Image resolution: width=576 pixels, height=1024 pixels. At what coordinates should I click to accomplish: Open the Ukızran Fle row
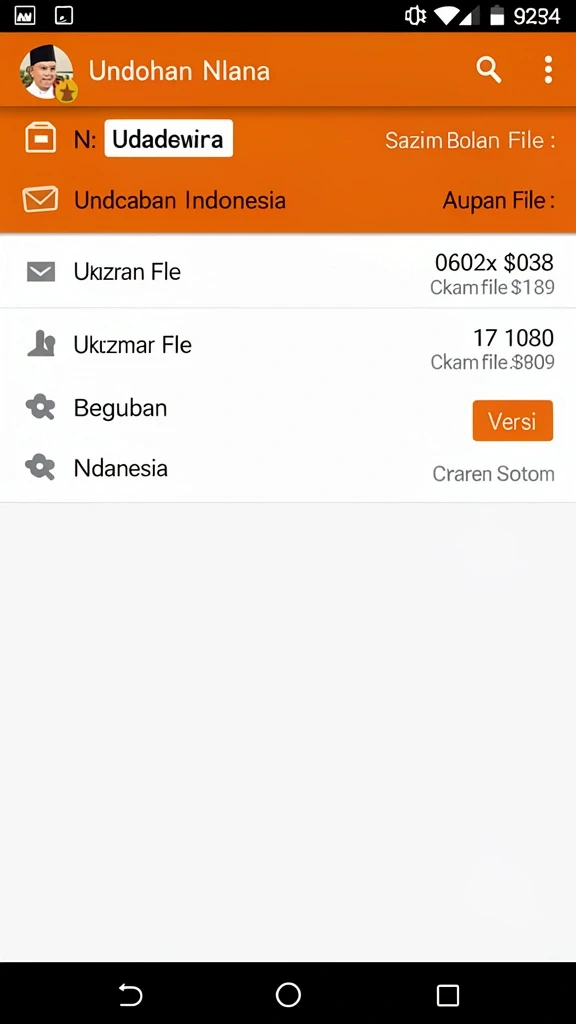tap(288, 272)
